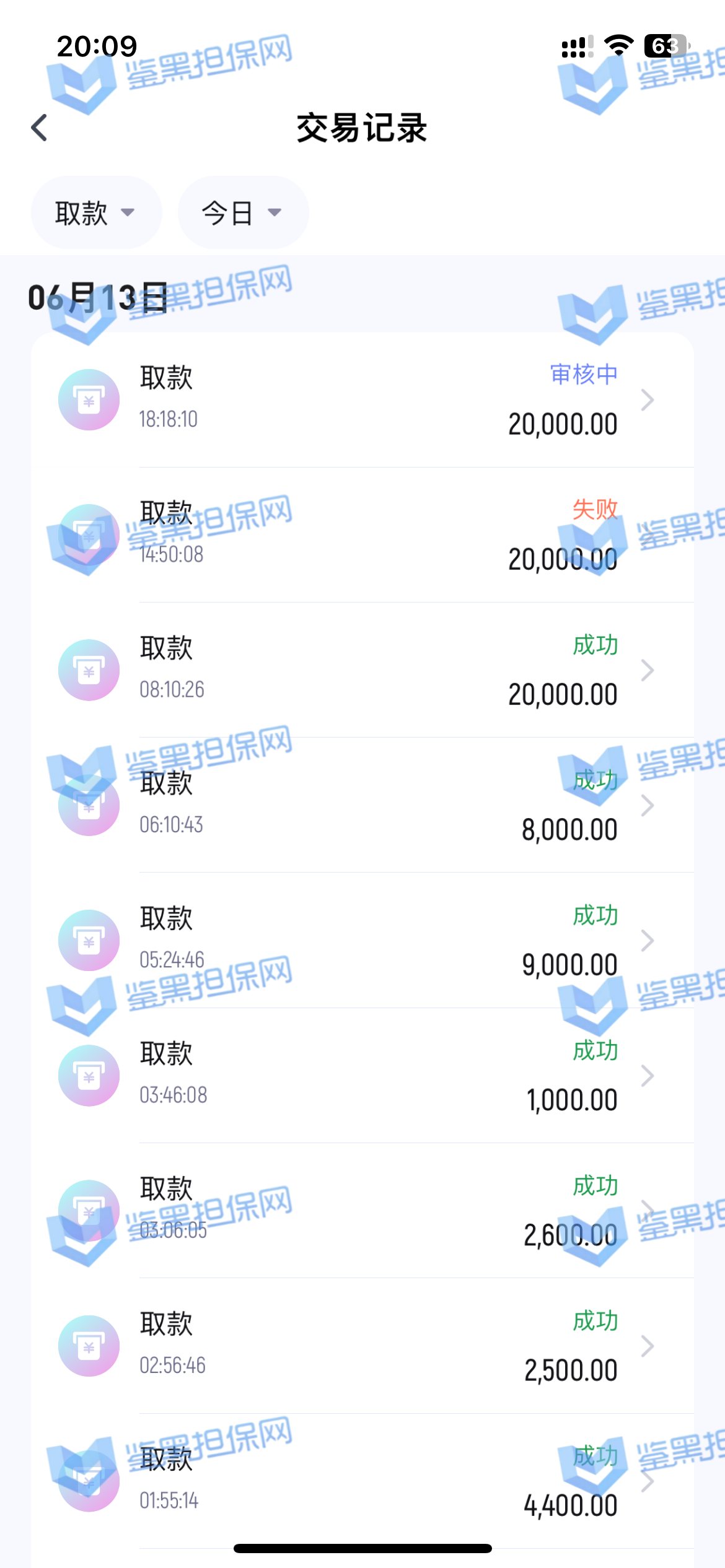The image size is (725, 1568).
Task: Open the 06:10:43 withdrawal of 8,000.00
Action: pos(362,805)
